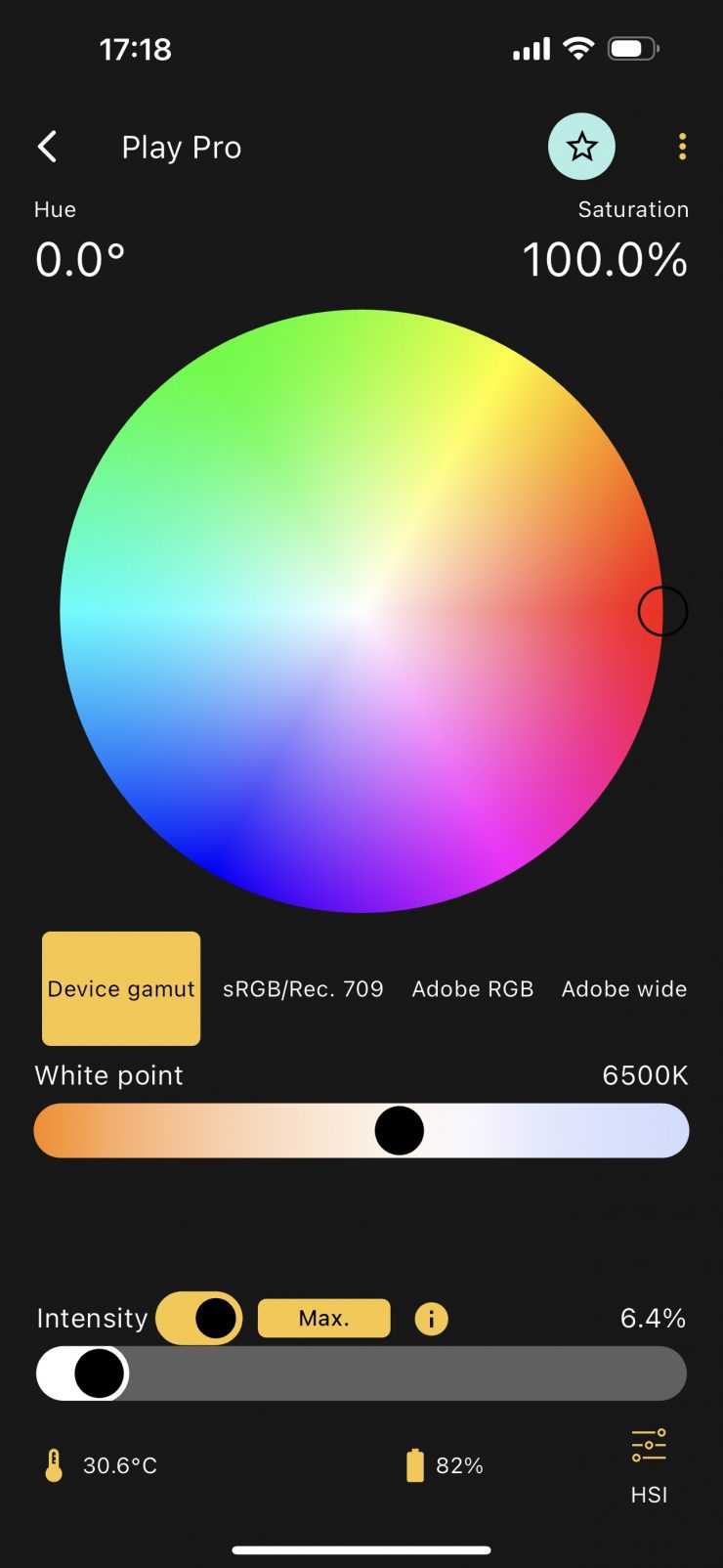Select Device gamut option

pos(121,988)
